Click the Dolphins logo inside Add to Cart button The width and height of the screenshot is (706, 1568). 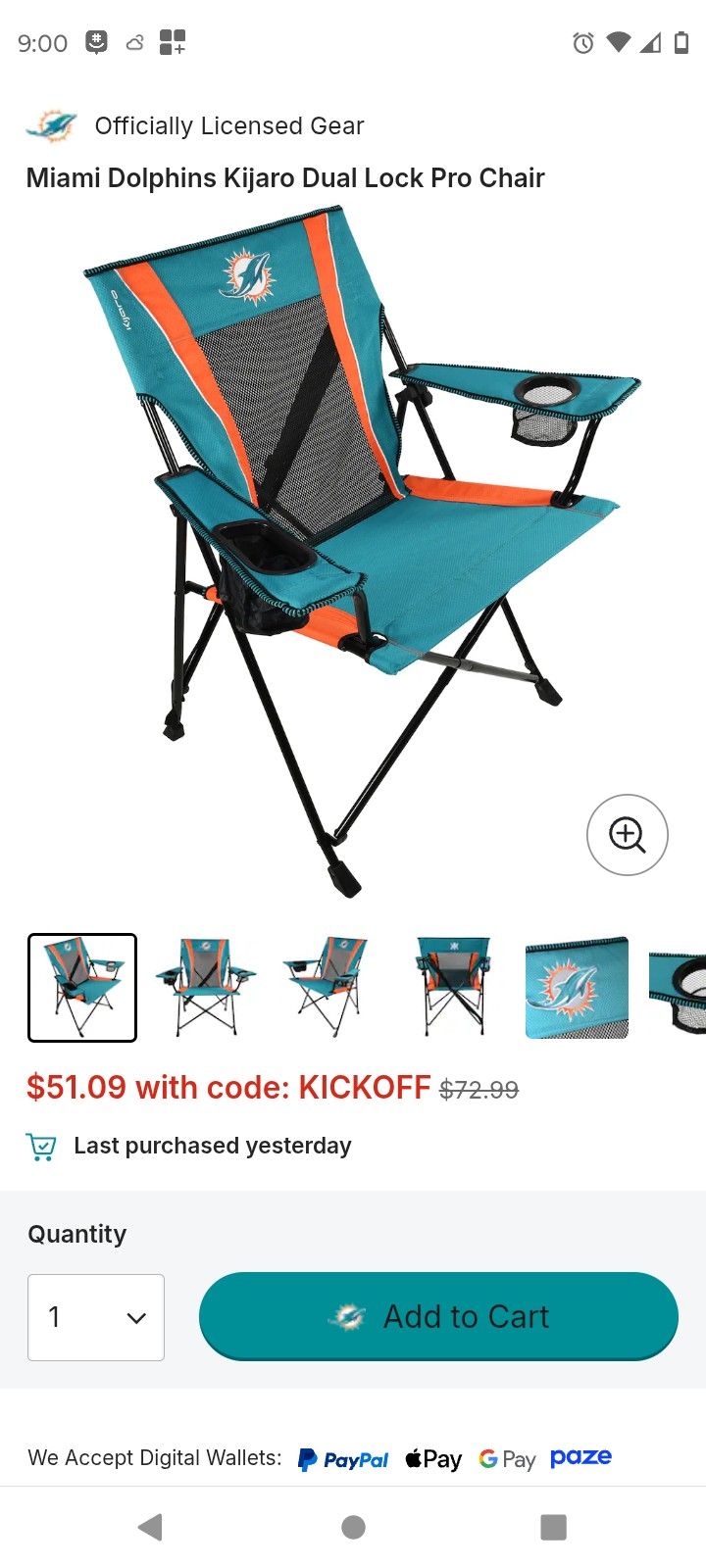tap(350, 1316)
